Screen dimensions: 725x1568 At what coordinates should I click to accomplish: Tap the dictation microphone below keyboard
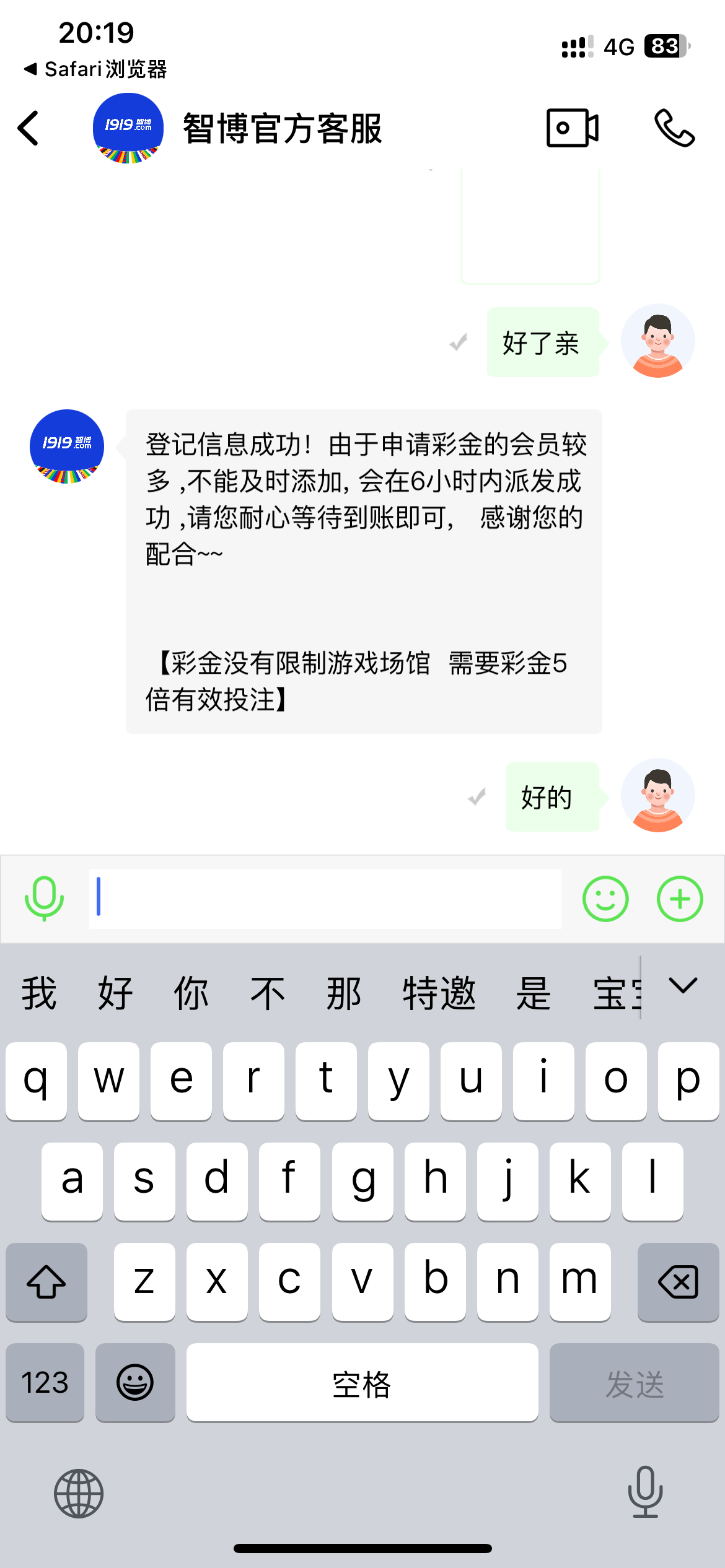coord(645,1492)
